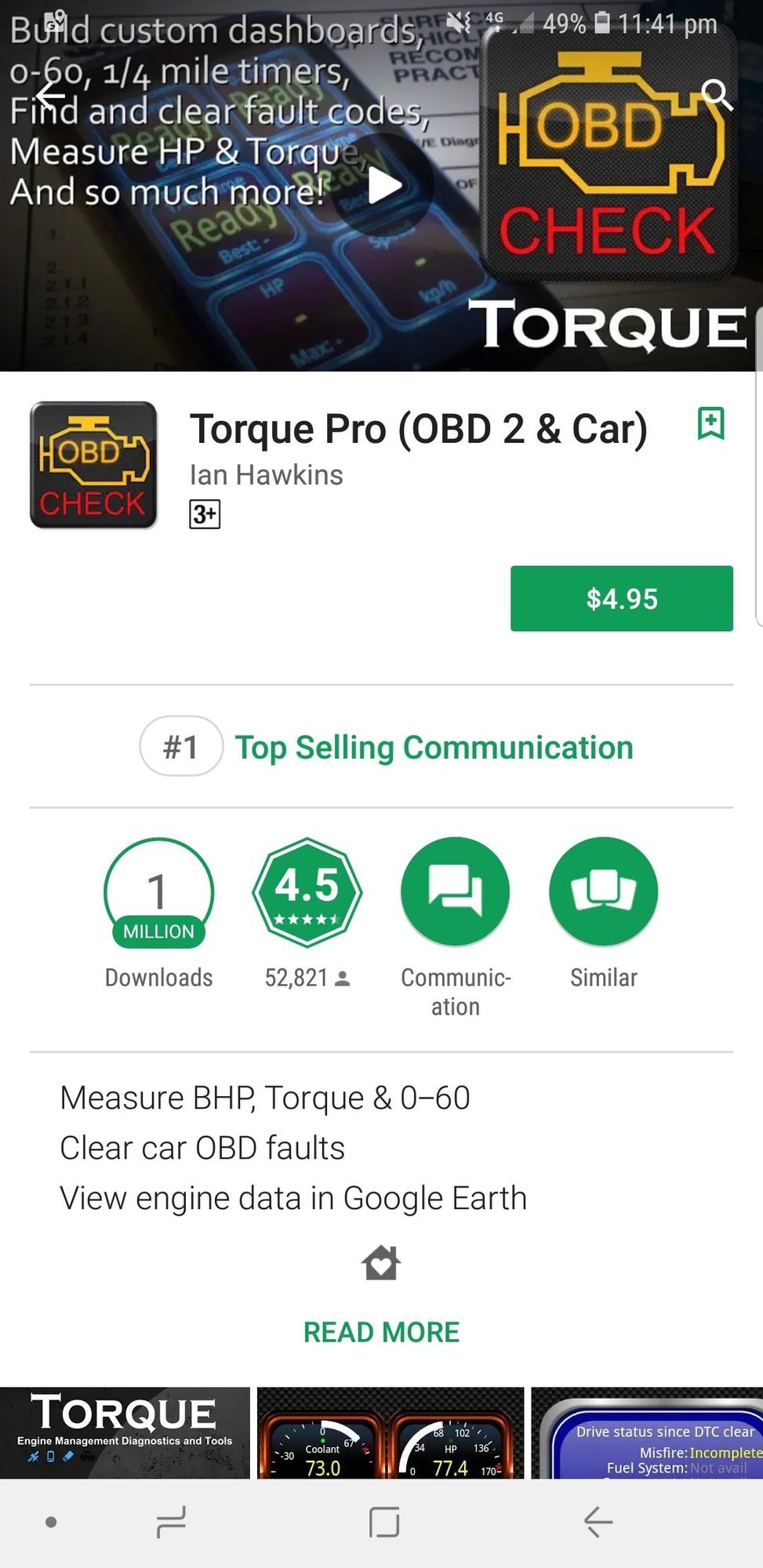The image size is (763, 1568).
Task: Open the search magnifier icon
Action: click(x=716, y=95)
